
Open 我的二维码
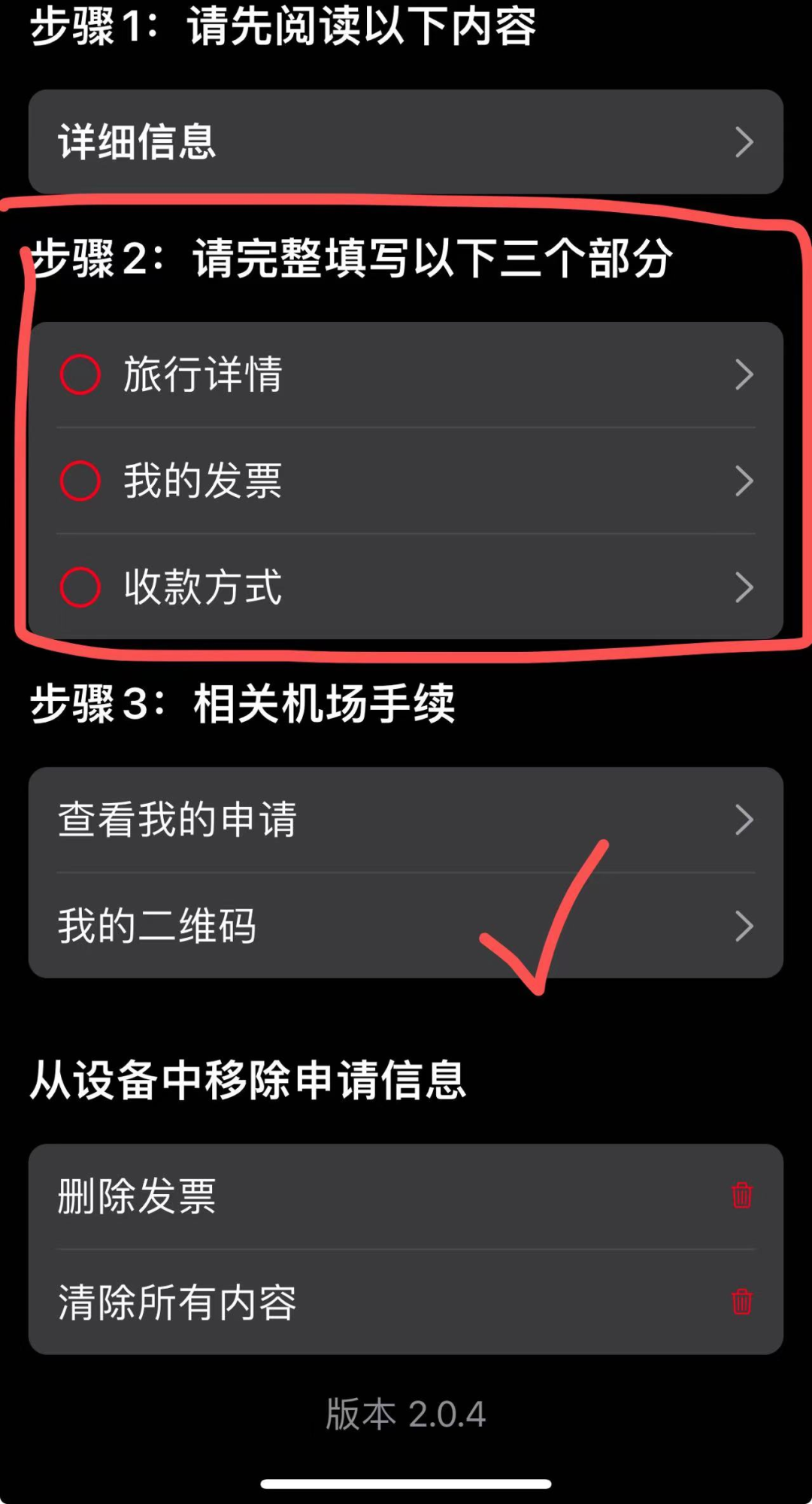406,926
